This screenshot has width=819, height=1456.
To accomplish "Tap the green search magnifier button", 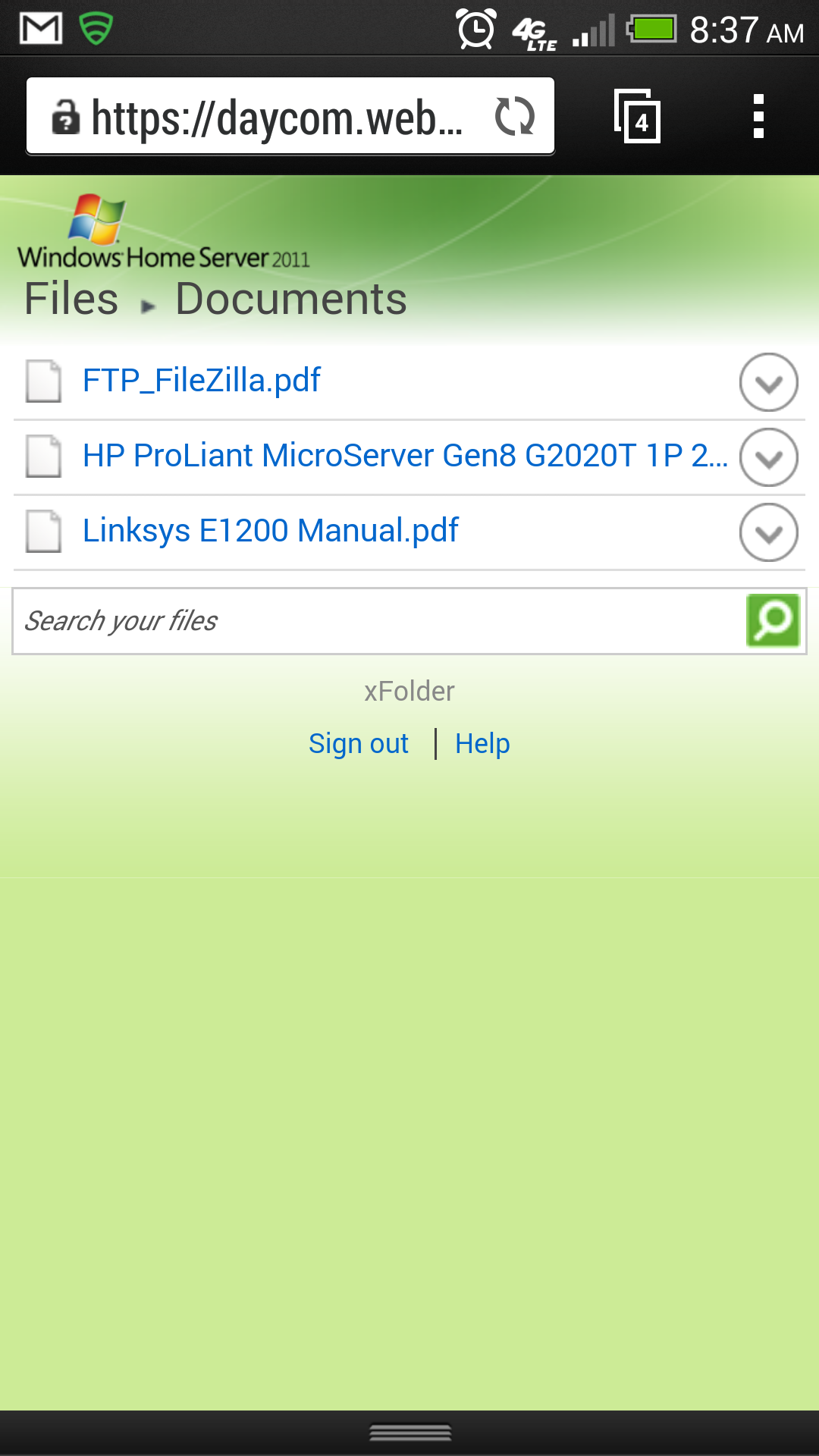I will pyautogui.click(x=773, y=620).
